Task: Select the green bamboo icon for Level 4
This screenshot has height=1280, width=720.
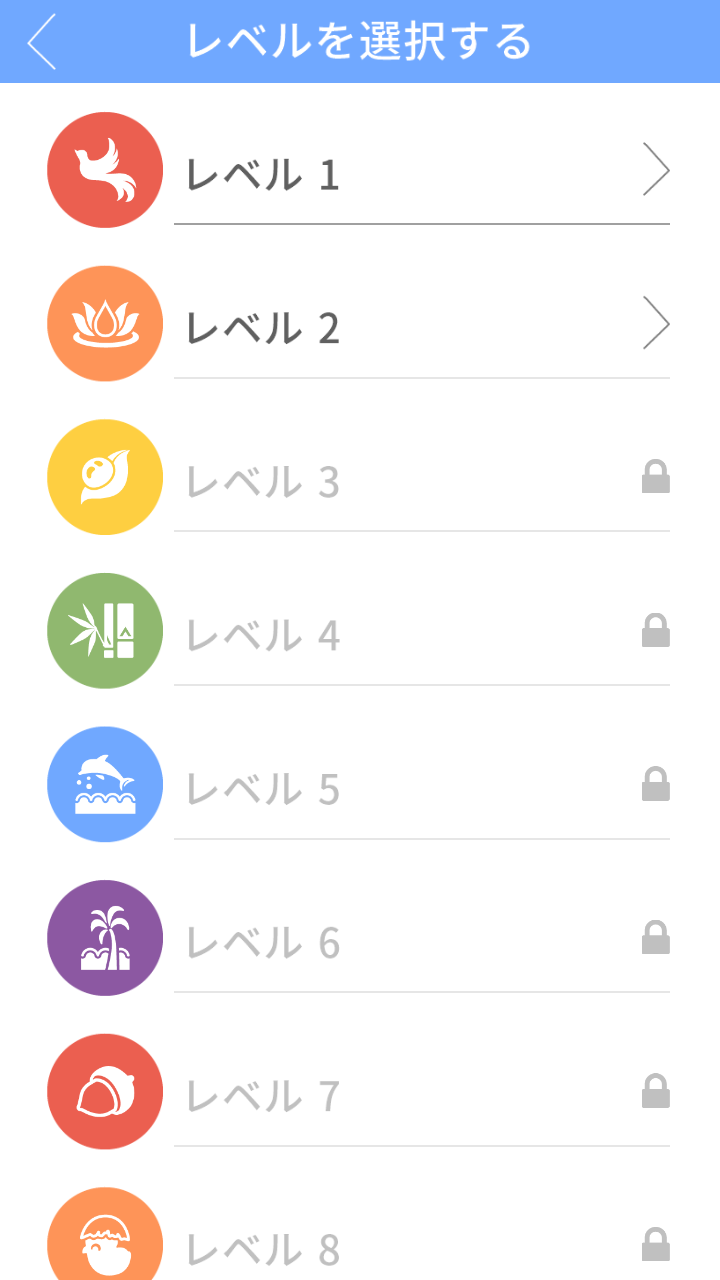Action: [104, 630]
